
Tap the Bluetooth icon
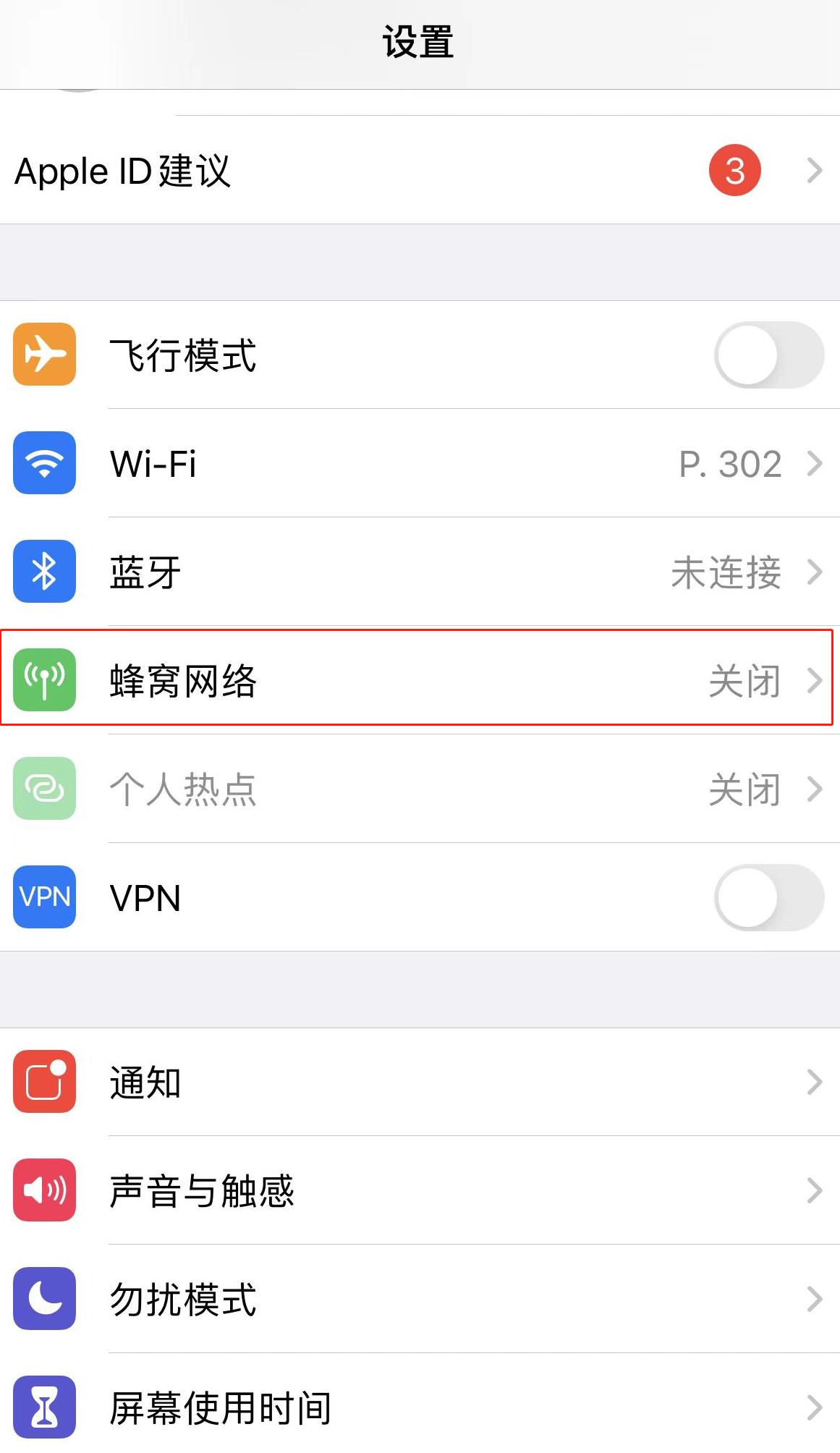point(44,572)
